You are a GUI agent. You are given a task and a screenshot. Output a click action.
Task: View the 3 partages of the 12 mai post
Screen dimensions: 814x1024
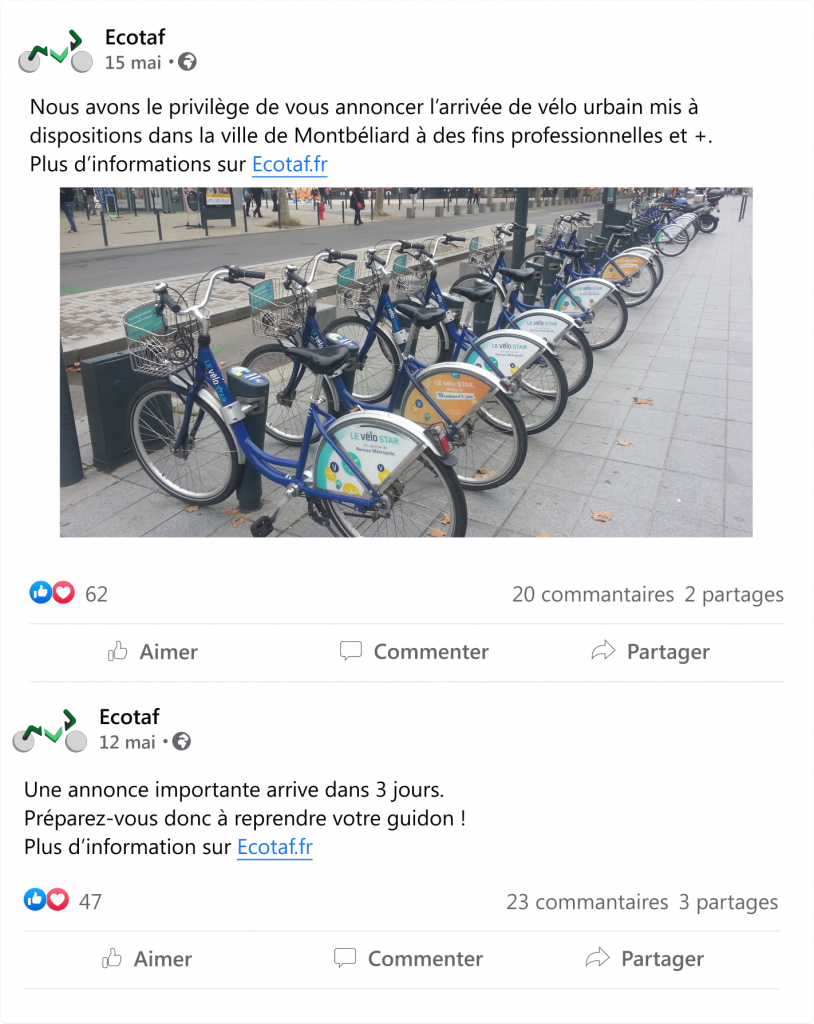728,902
